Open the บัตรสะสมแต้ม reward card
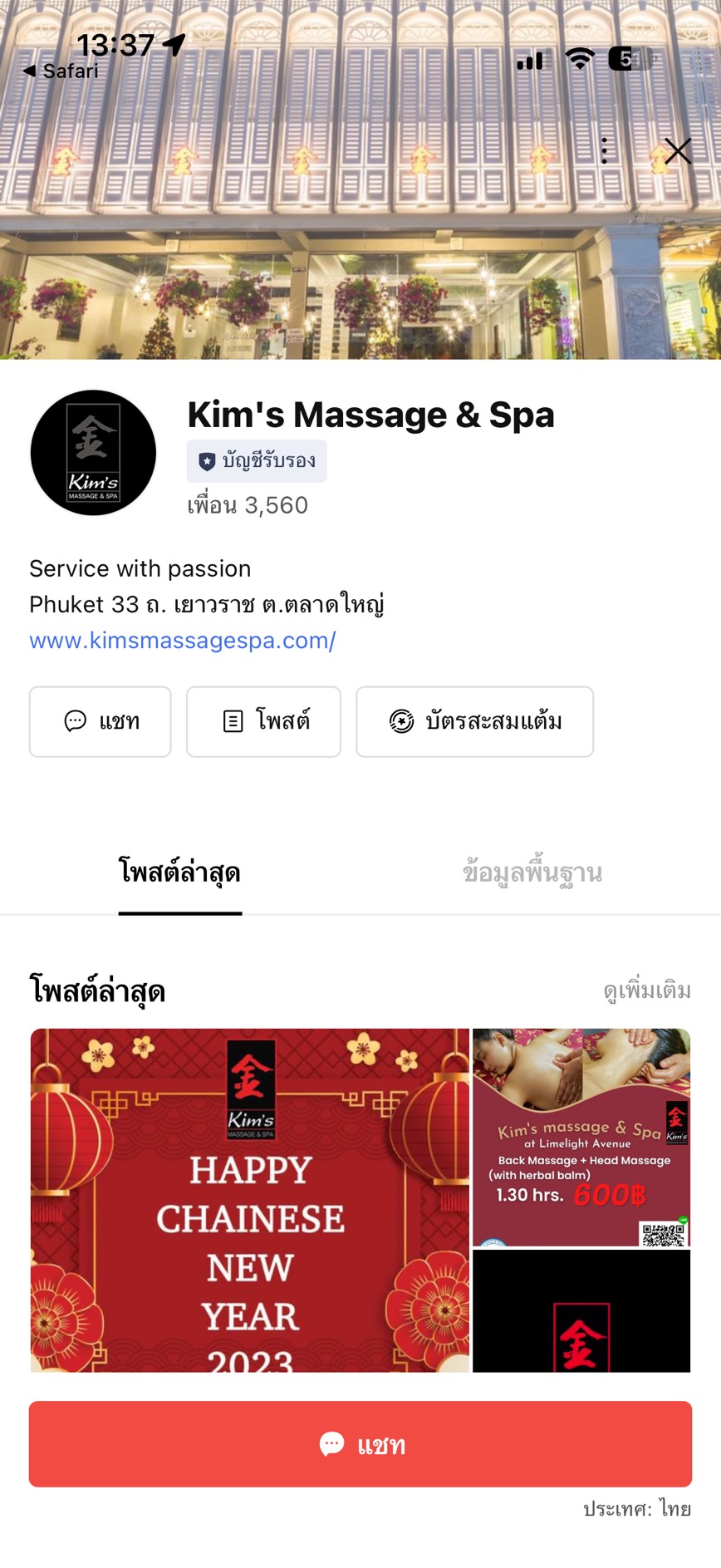Image resolution: width=721 pixels, height=1568 pixels. pos(474,721)
